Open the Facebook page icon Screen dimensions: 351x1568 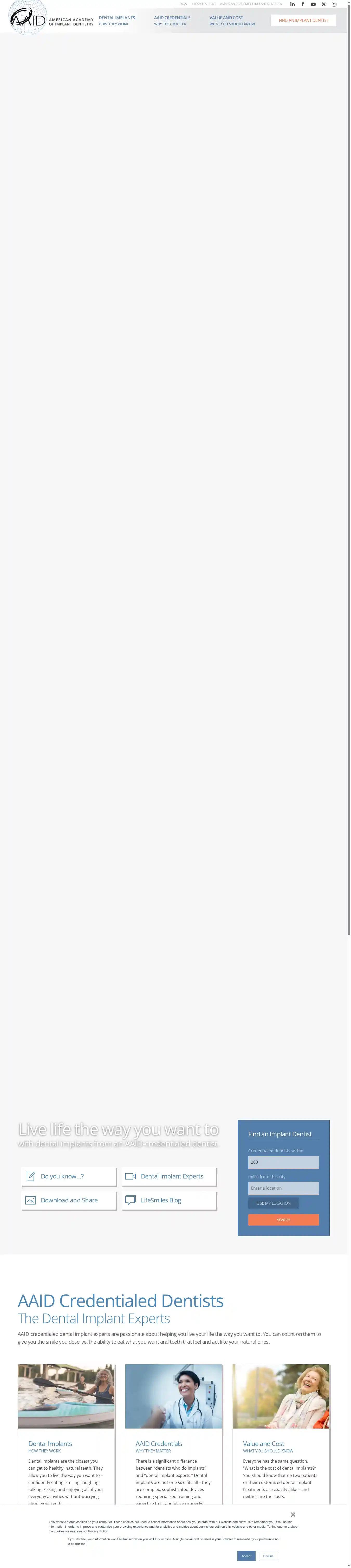click(x=303, y=4)
